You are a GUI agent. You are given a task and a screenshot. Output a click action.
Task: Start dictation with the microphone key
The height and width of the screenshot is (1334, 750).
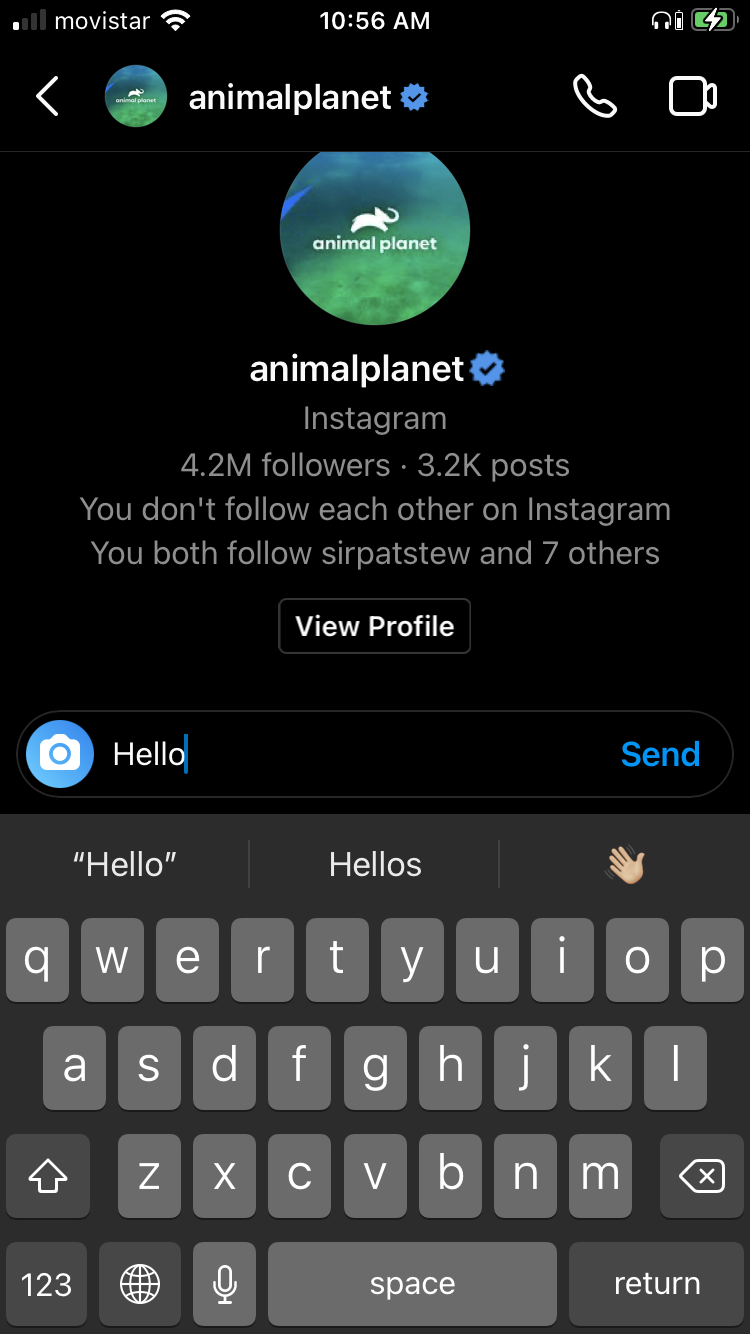tap(225, 1284)
